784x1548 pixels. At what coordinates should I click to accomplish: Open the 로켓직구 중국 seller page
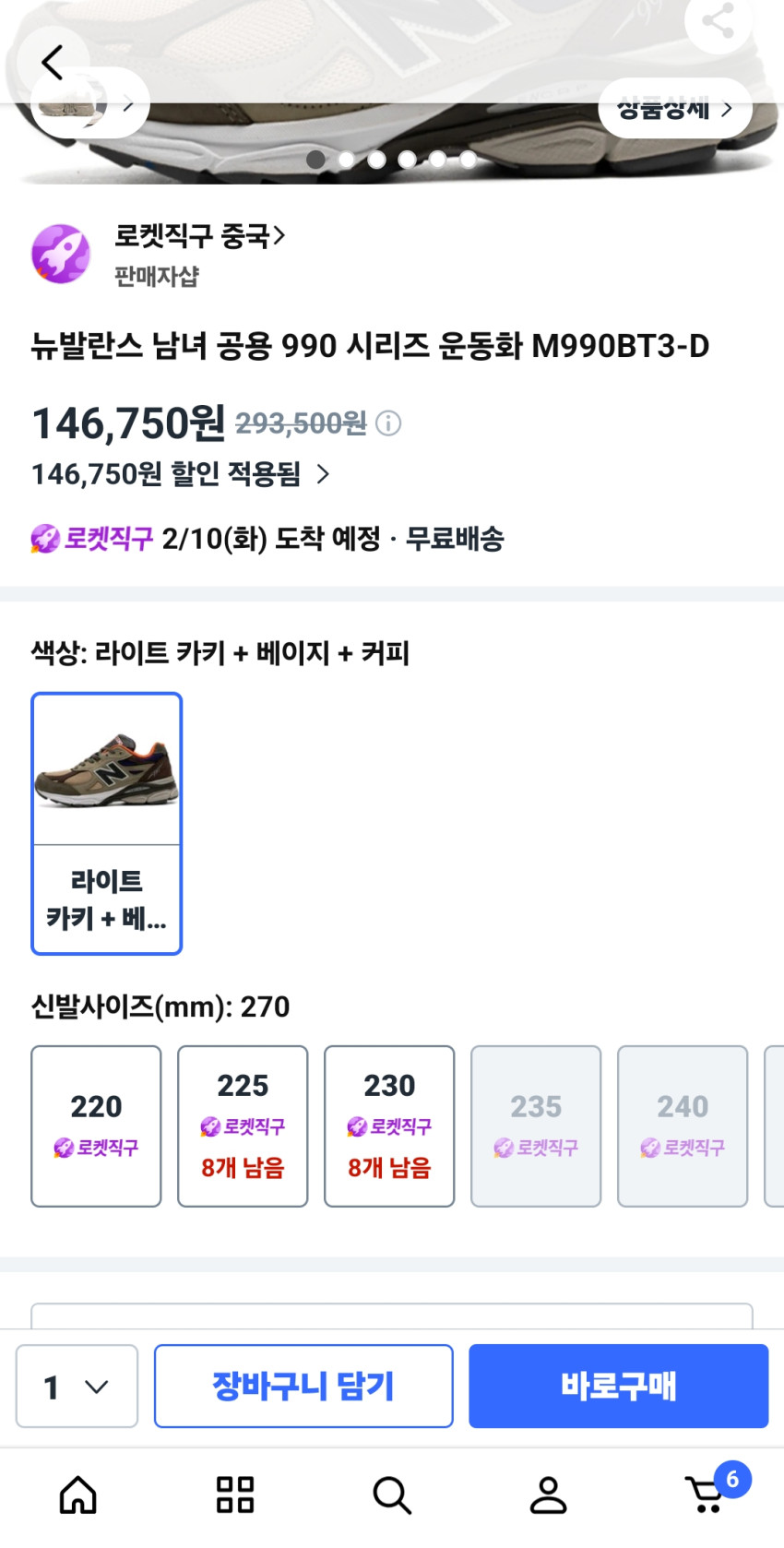[x=198, y=236]
